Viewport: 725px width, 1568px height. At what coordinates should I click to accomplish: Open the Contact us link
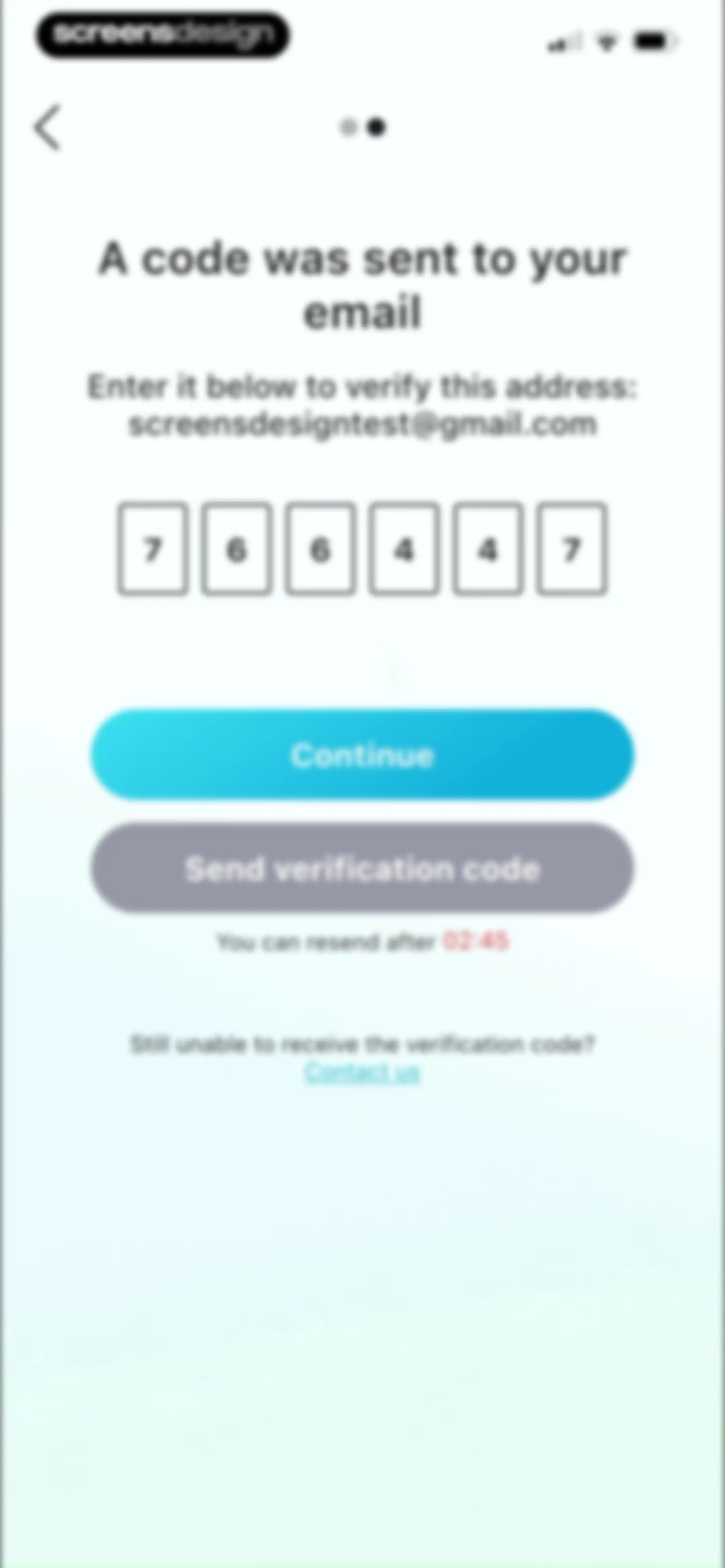362,1072
